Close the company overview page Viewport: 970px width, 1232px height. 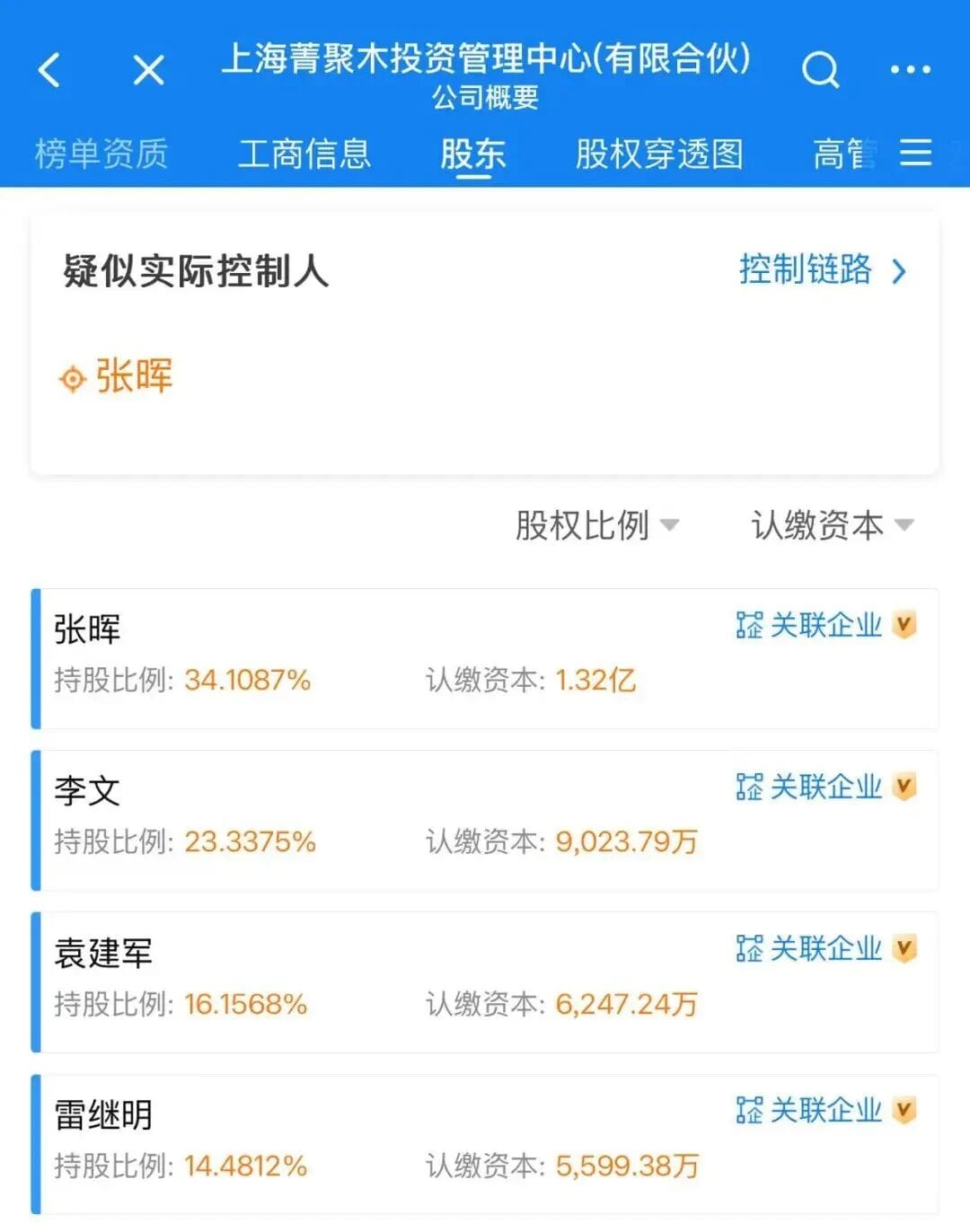click(x=148, y=69)
